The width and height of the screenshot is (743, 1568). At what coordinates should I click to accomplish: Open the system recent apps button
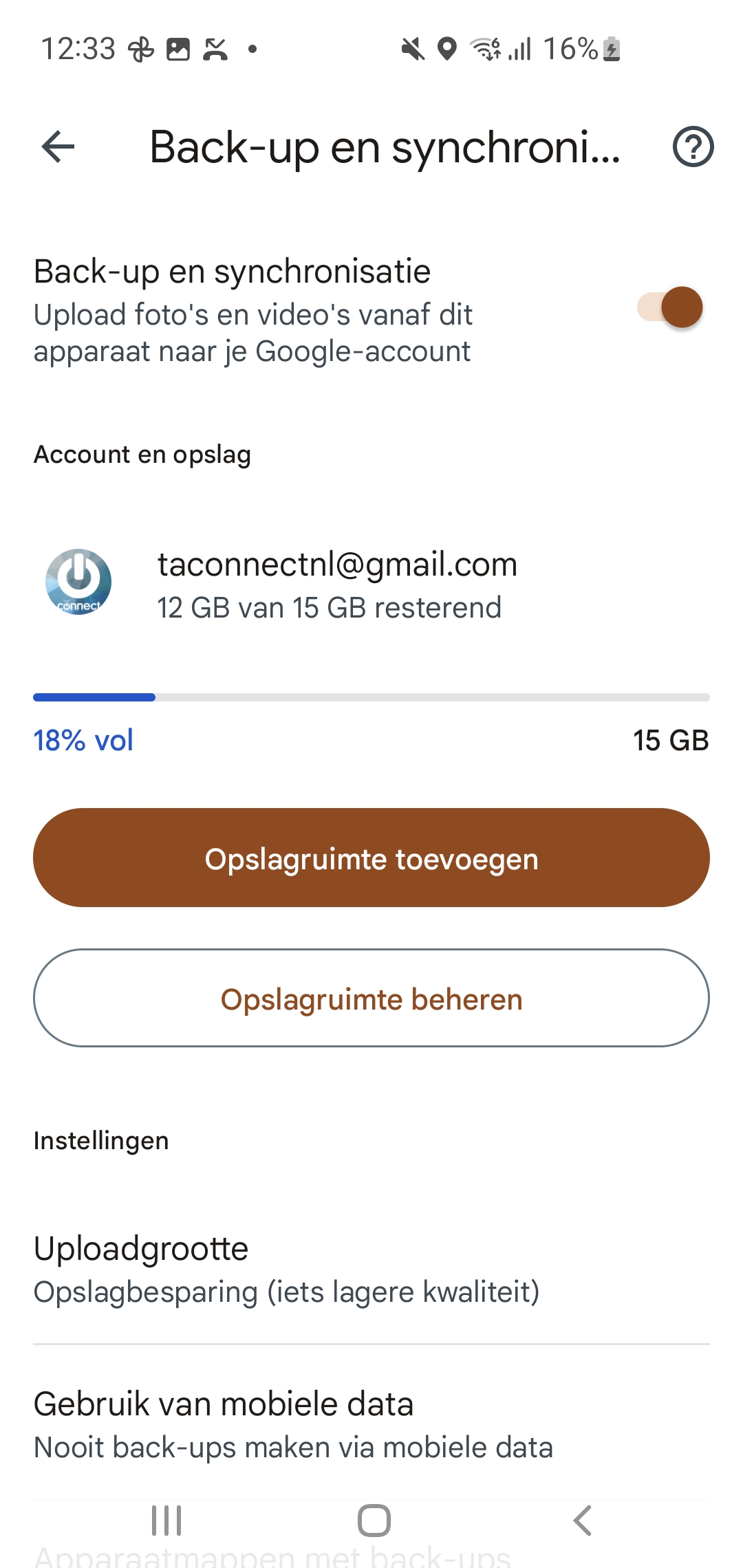(x=166, y=1520)
